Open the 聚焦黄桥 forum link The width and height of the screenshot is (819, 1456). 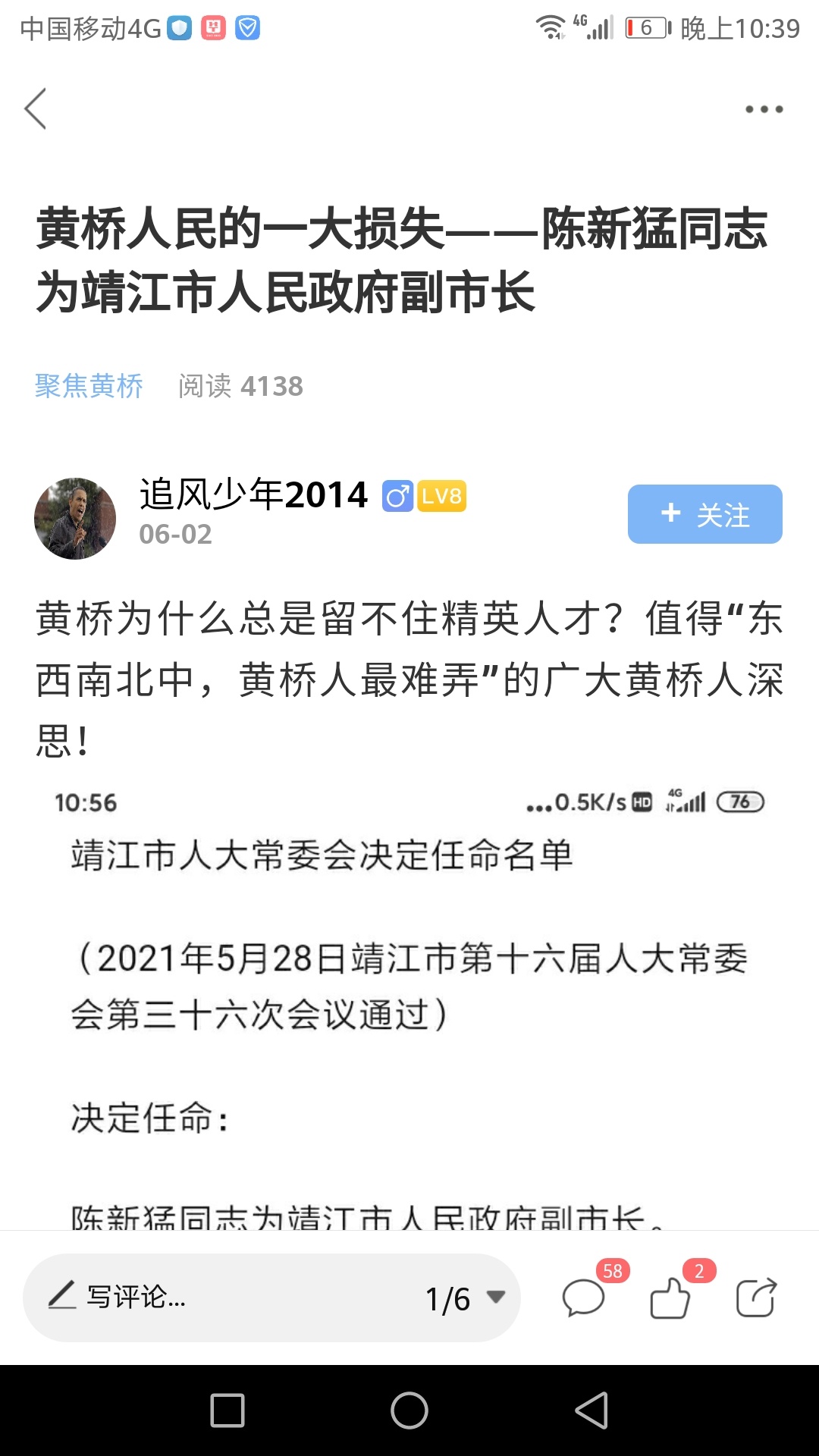(89, 386)
